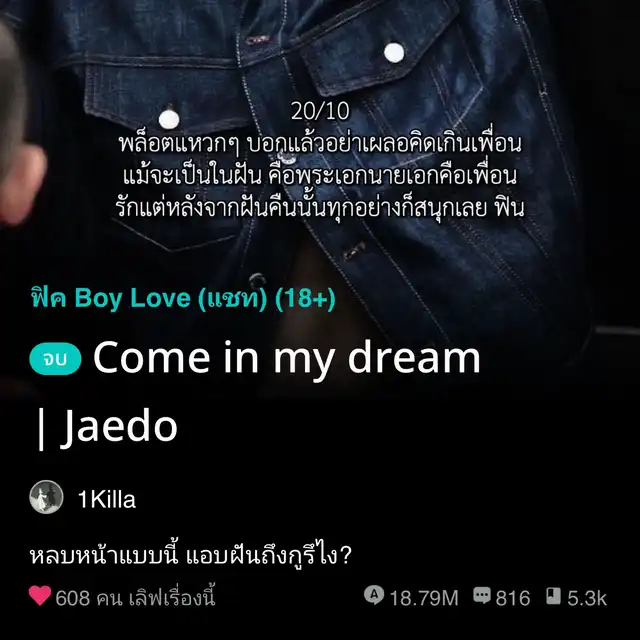Open author 1Killa's profile
The width and height of the screenshot is (640, 640).
tap(107, 499)
